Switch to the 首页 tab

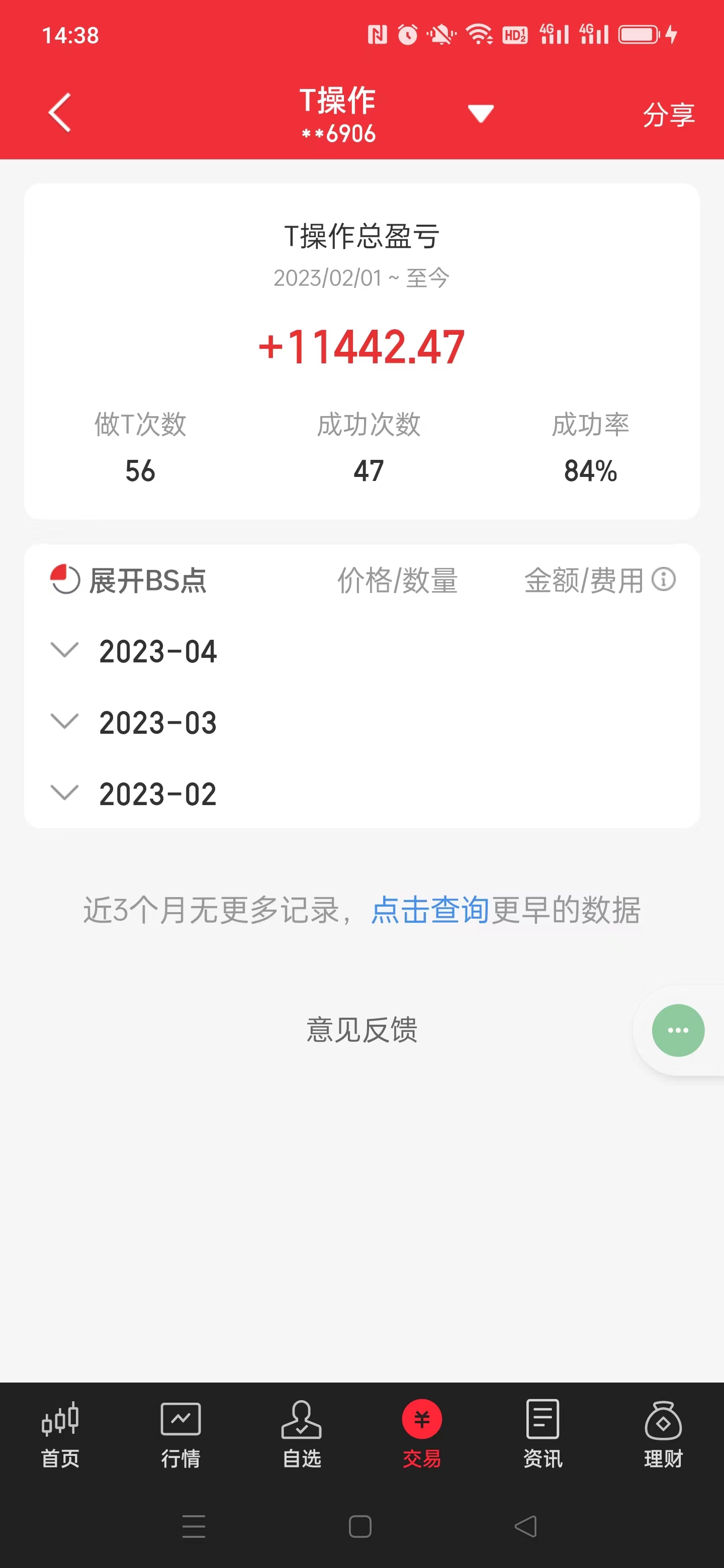click(x=60, y=1433)
